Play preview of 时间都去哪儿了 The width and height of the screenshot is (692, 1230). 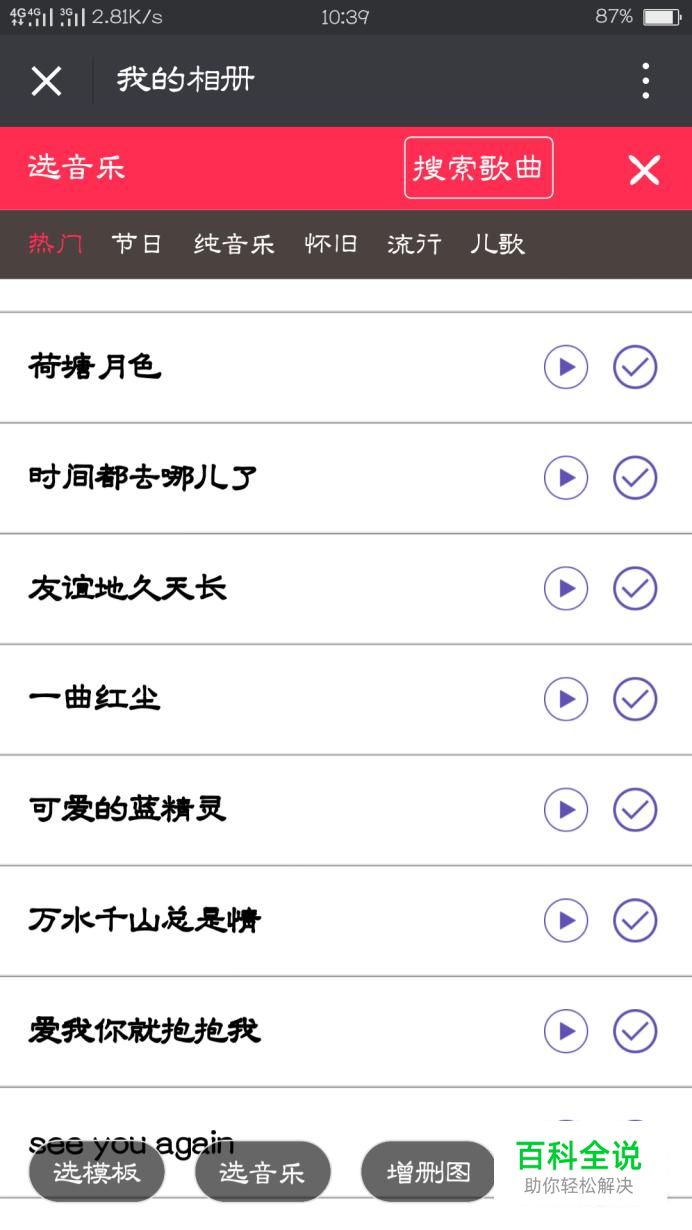(566, 478)
